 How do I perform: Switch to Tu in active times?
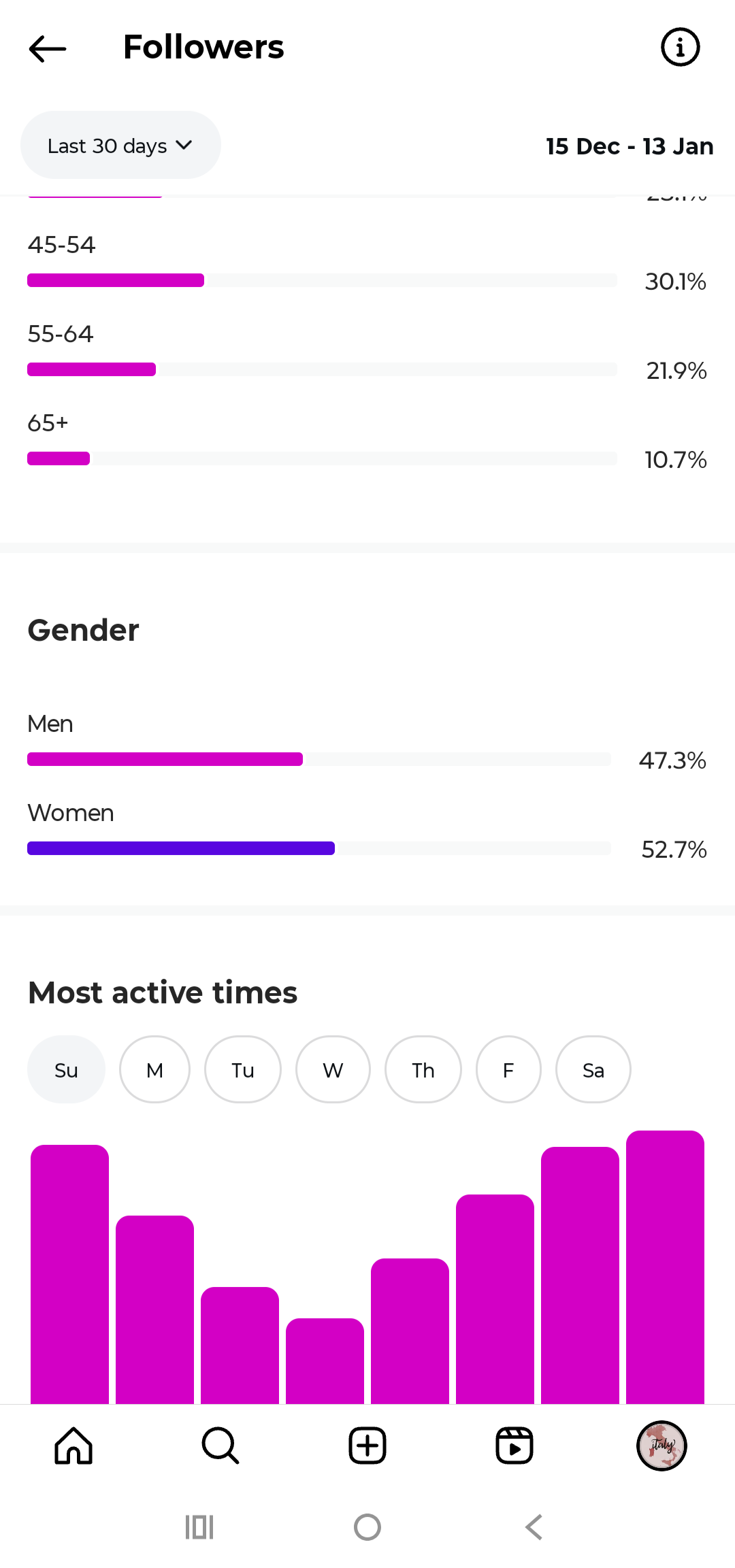(x=243, y=1070)
